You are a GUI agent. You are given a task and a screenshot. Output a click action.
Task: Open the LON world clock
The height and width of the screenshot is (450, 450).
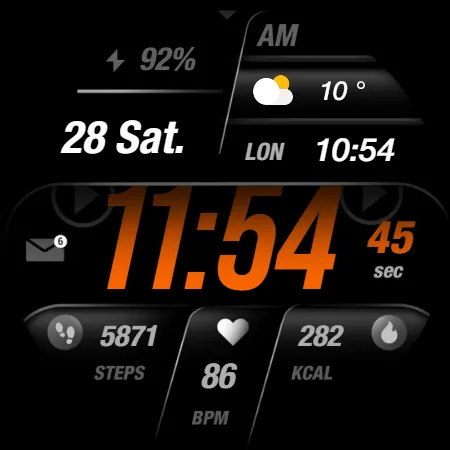[x=320, y=151]
